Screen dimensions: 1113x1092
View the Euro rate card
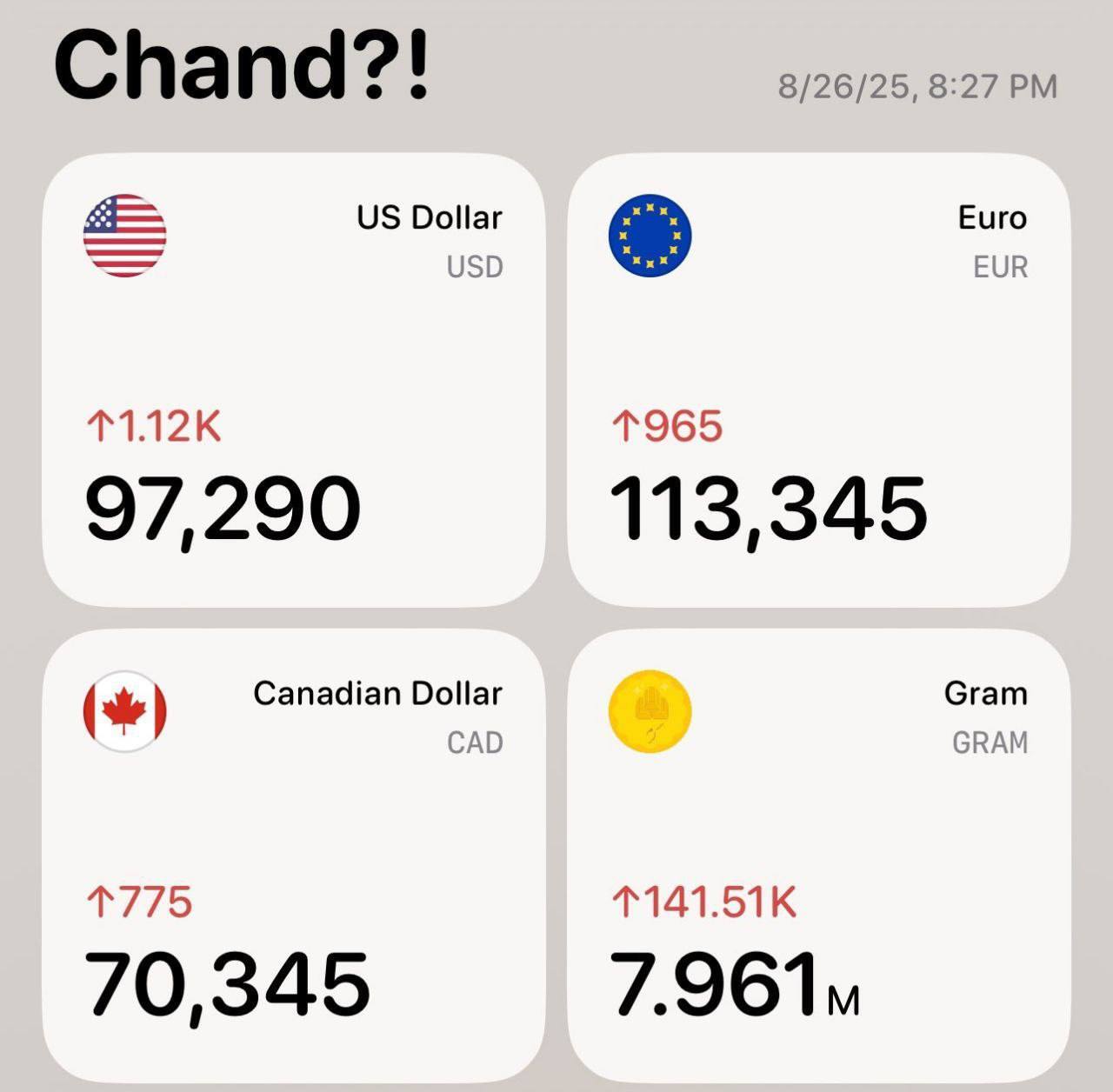818,379
